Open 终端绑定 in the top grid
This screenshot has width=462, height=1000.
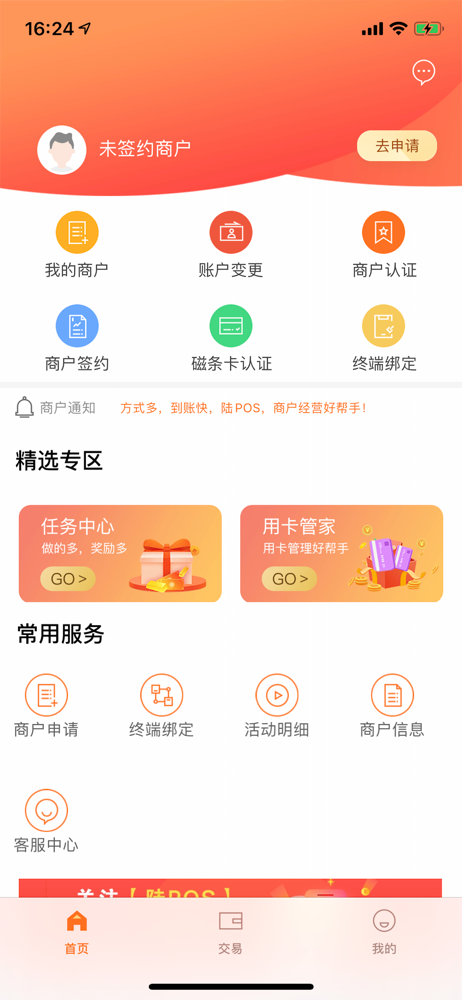coord(384,339)
